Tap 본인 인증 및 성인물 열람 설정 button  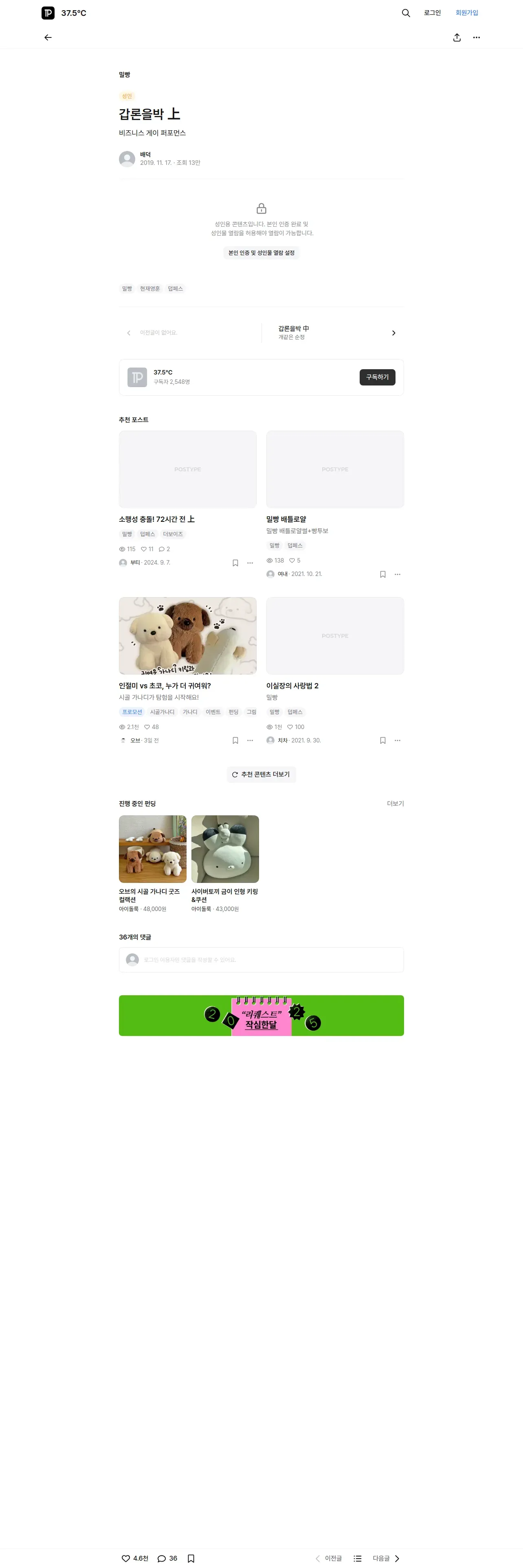[x=261, y=253]
